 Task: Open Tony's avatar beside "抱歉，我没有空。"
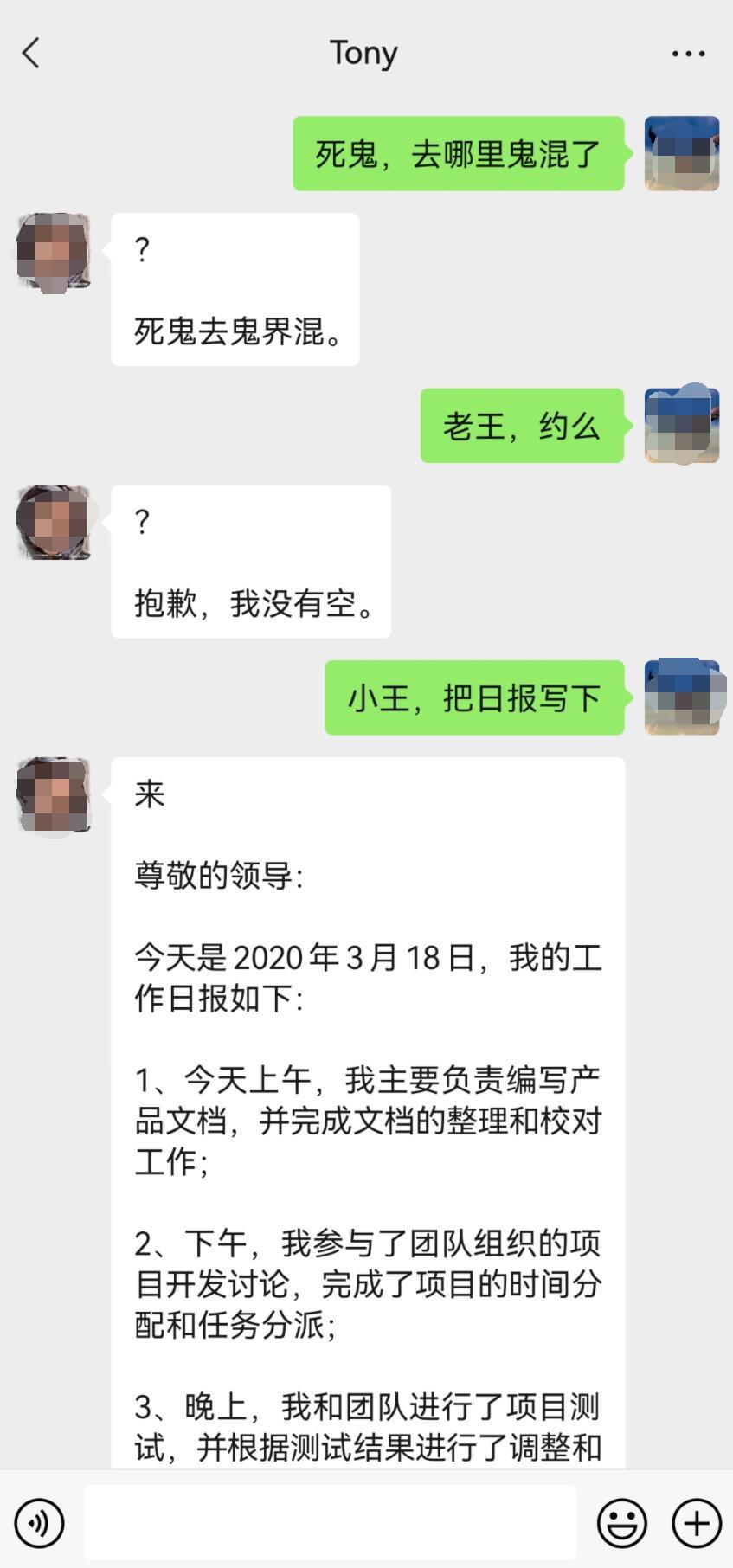[x=54, y=523]
